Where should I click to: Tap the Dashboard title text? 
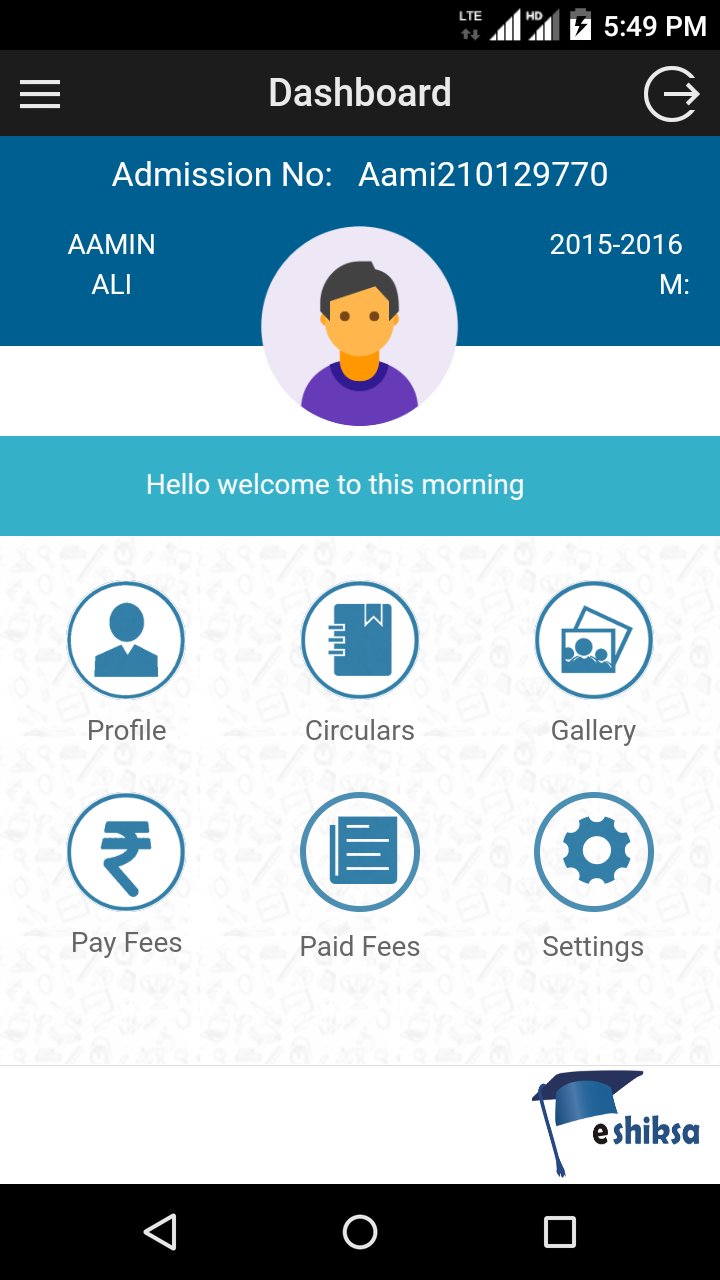360,92
